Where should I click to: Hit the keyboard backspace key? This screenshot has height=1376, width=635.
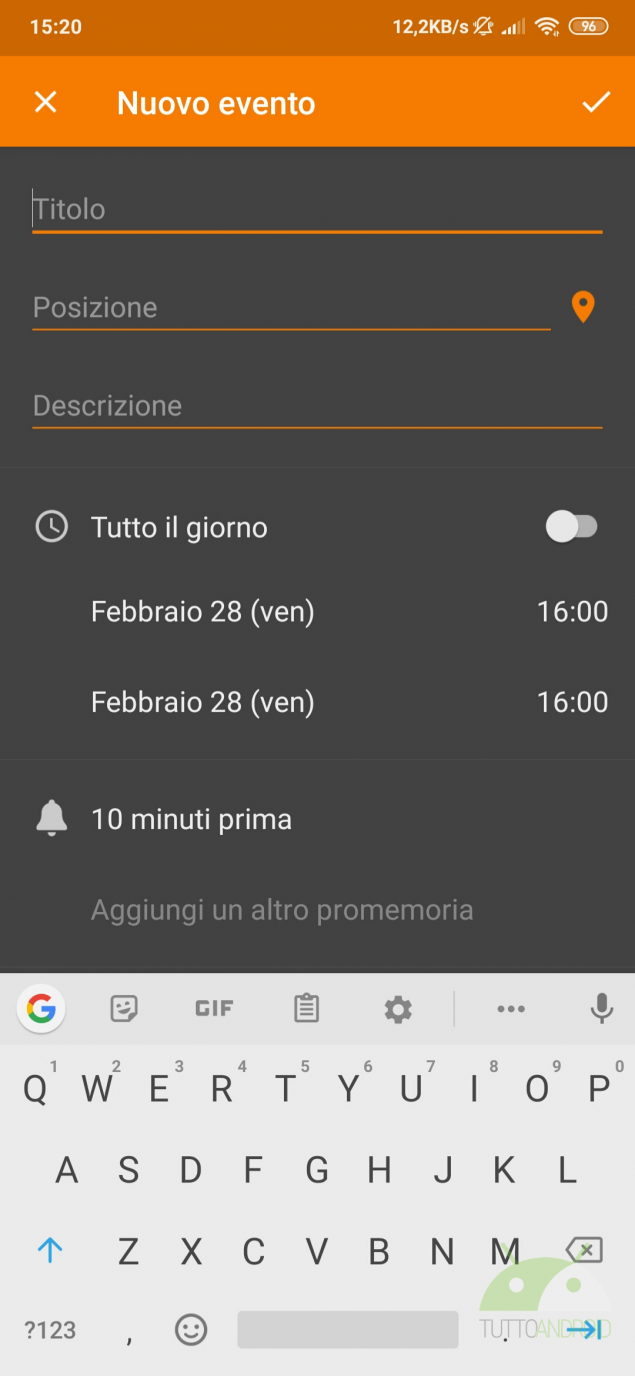coord(584,1250)
